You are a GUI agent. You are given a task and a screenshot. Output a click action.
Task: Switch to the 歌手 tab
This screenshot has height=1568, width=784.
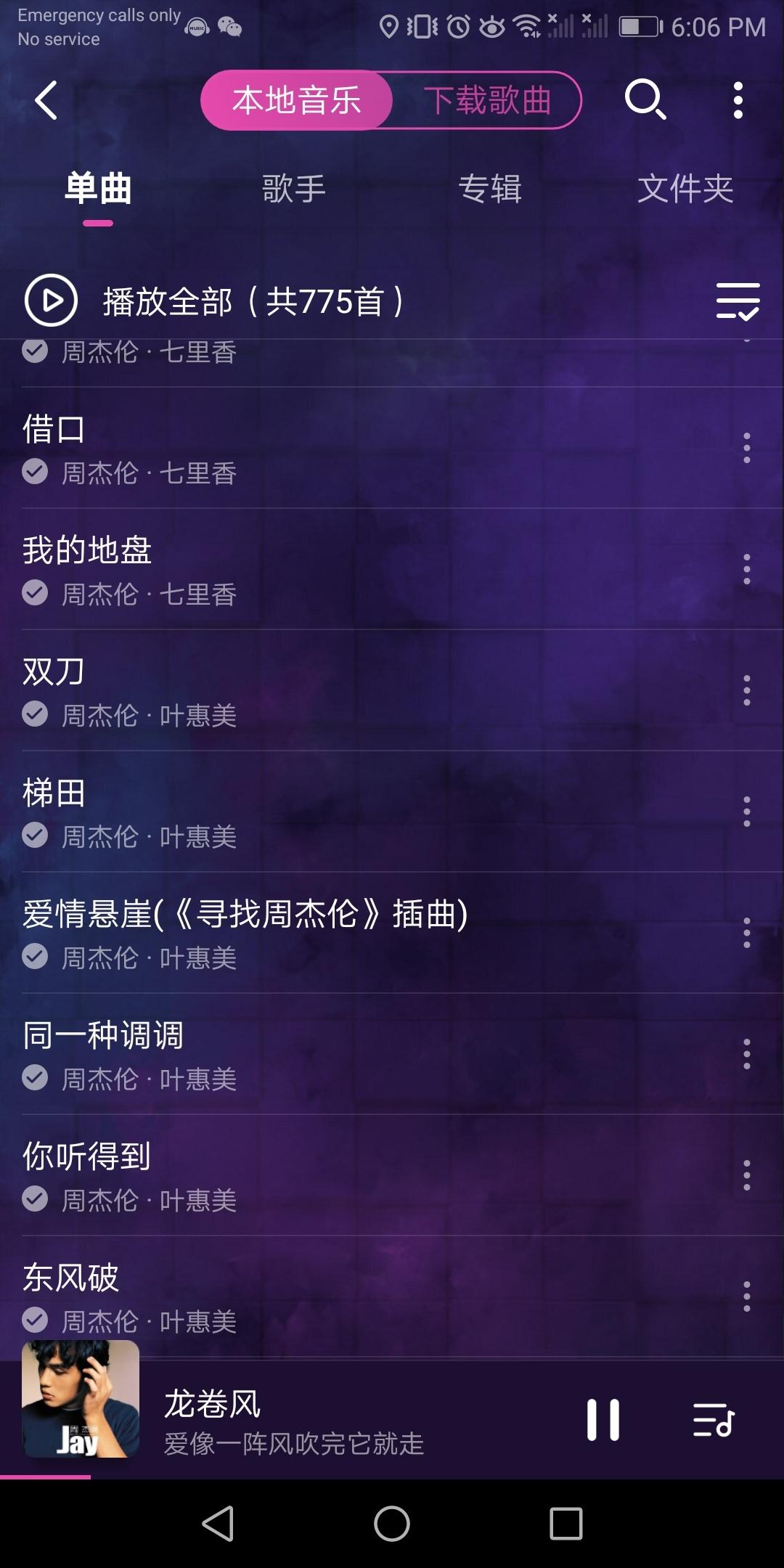click(x=293, y=189)
